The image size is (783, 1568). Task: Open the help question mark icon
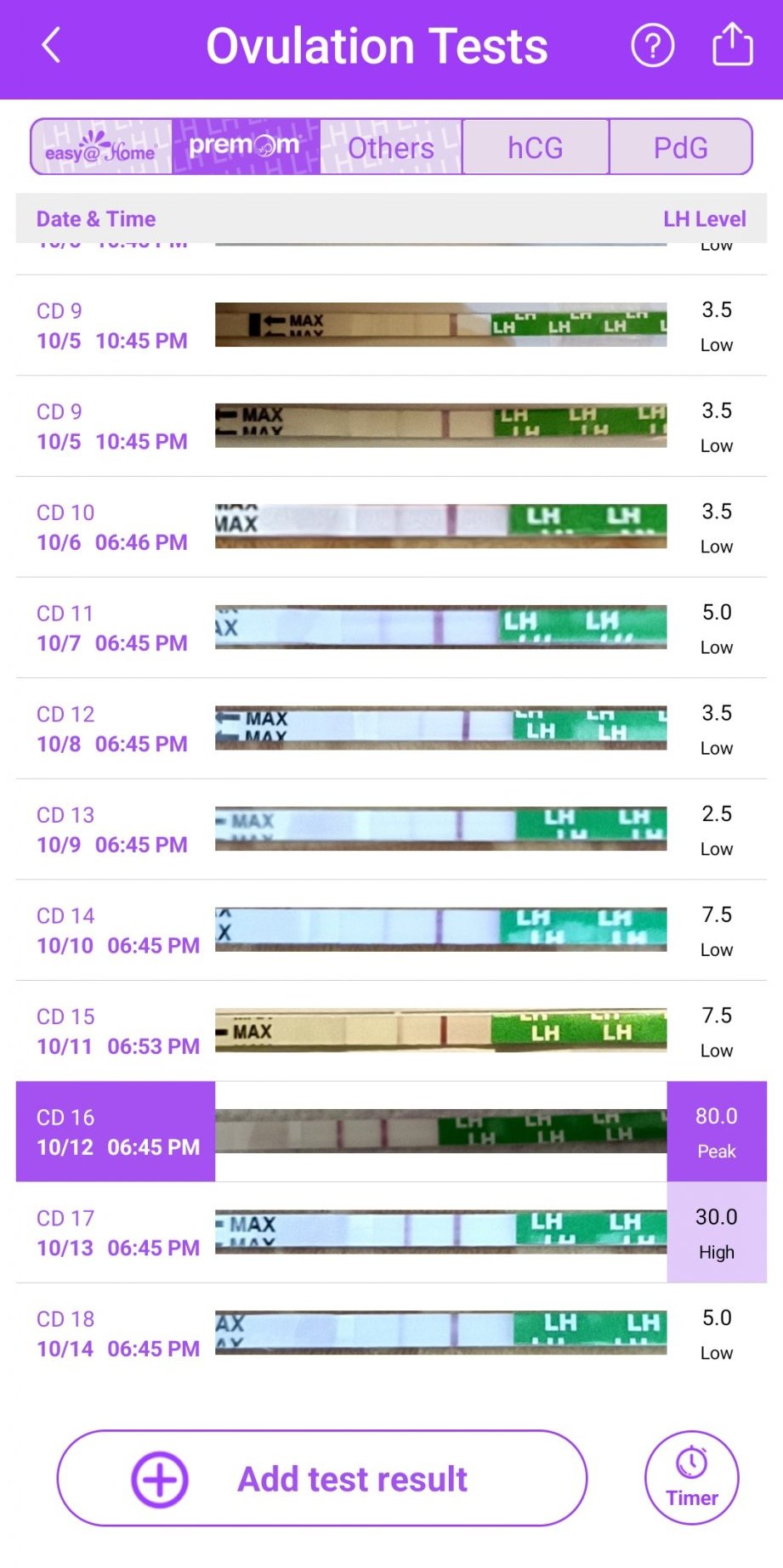pos(652,46)
